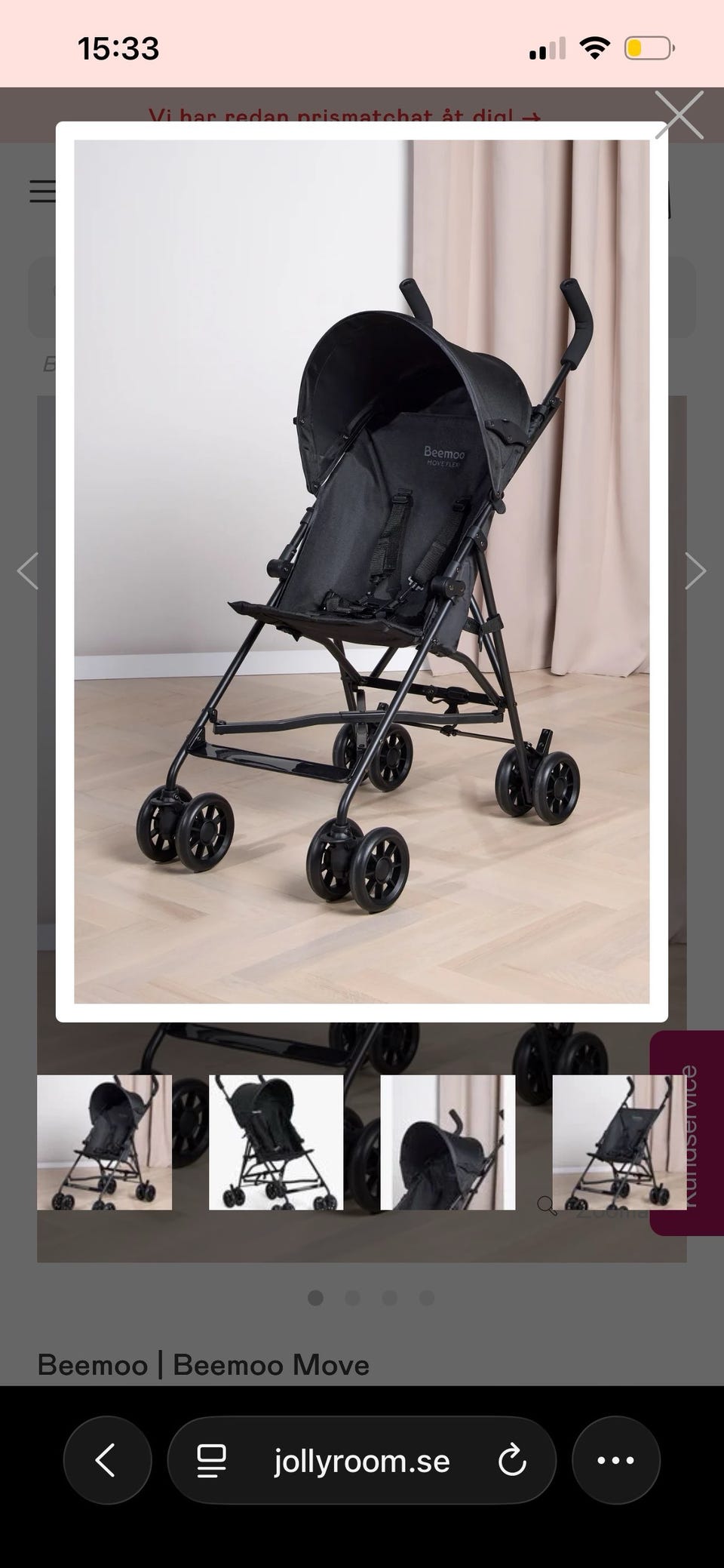724x1568 pixels.
Task: Go to the previous product image
Action: click(28, 570)
